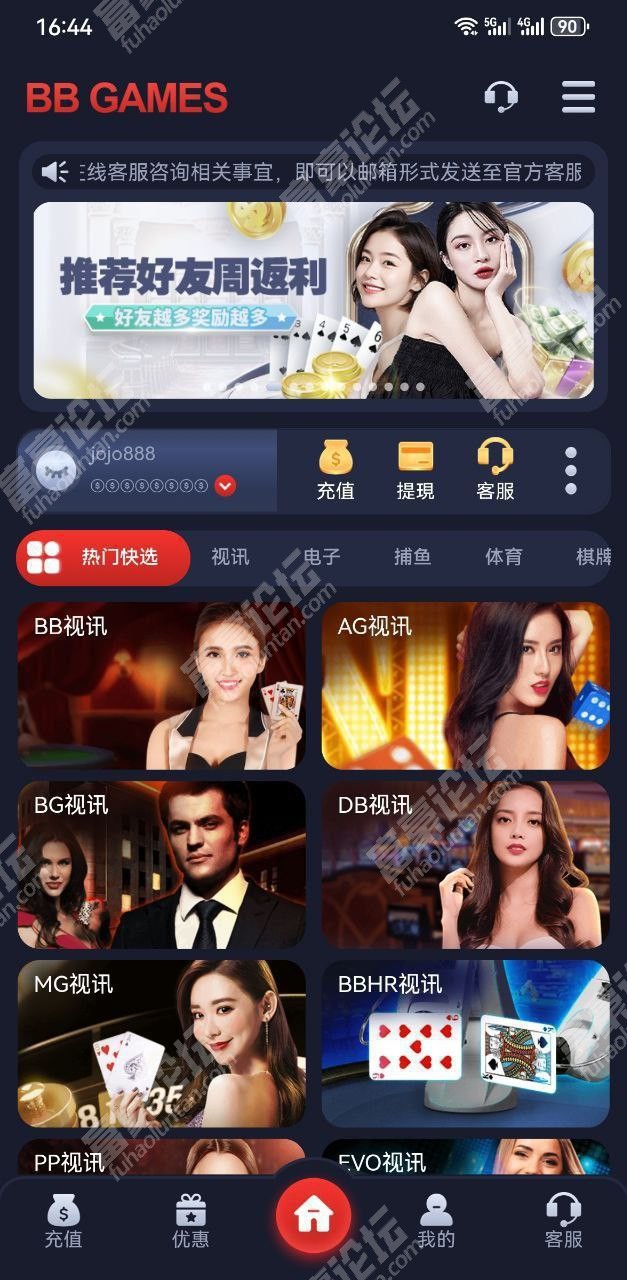Go to 优惠 promotions in bottom bar

coord(190,1222)
